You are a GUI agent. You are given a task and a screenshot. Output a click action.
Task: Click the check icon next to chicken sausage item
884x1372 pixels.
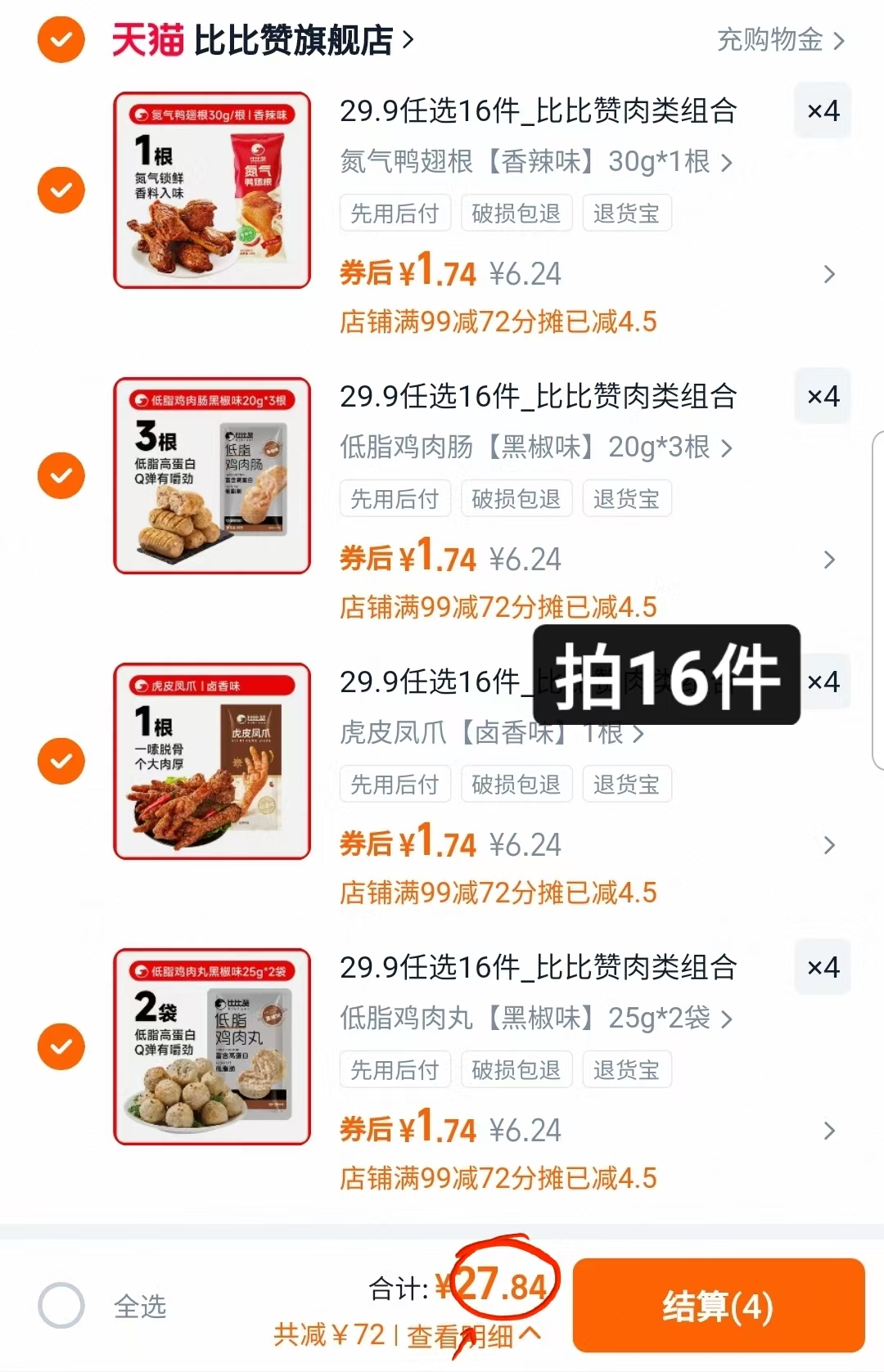tap(61, 475)
